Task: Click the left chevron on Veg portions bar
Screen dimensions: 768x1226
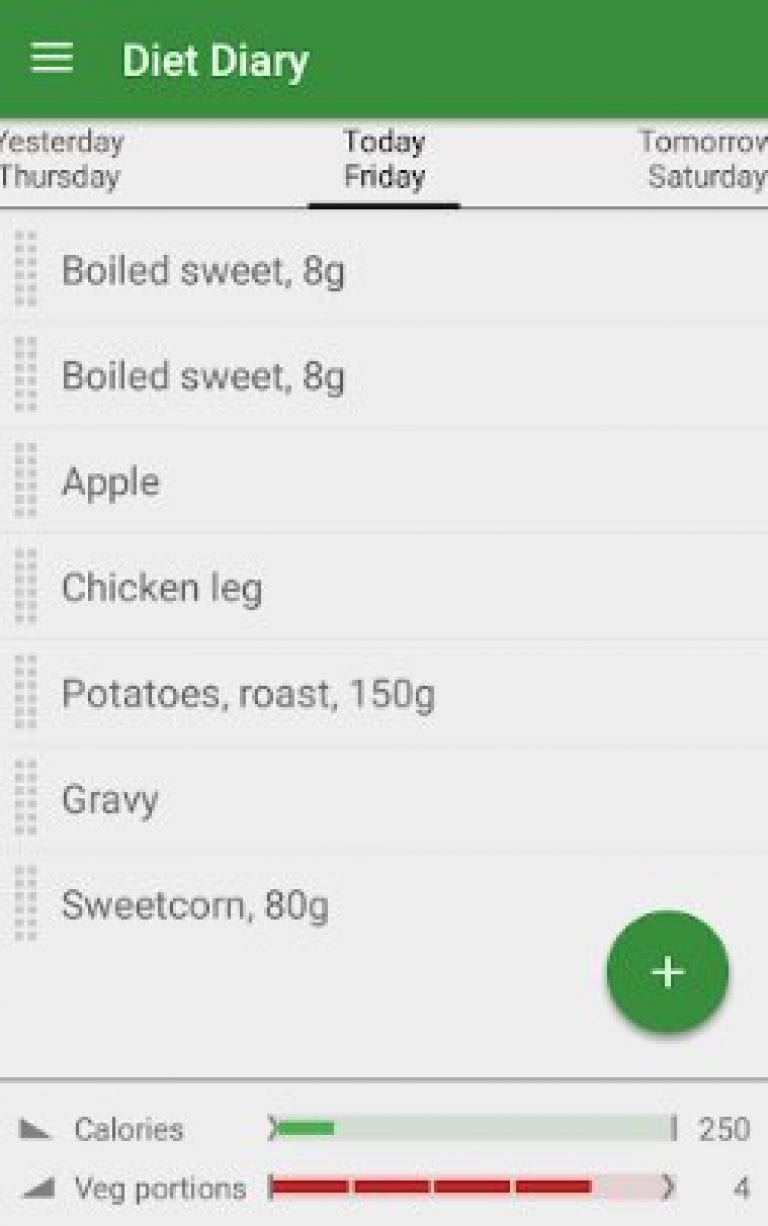Action: coord(272,1187)
